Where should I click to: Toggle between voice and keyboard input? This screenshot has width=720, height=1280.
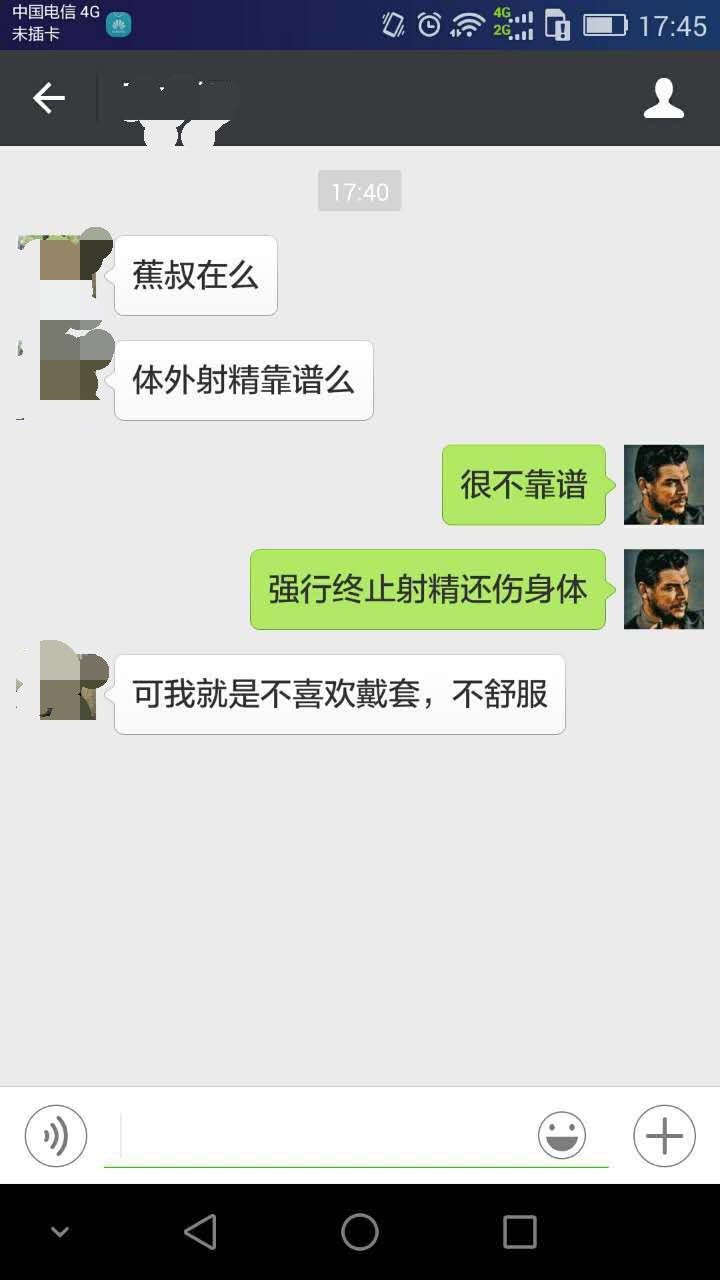[x=56, y=1136]
